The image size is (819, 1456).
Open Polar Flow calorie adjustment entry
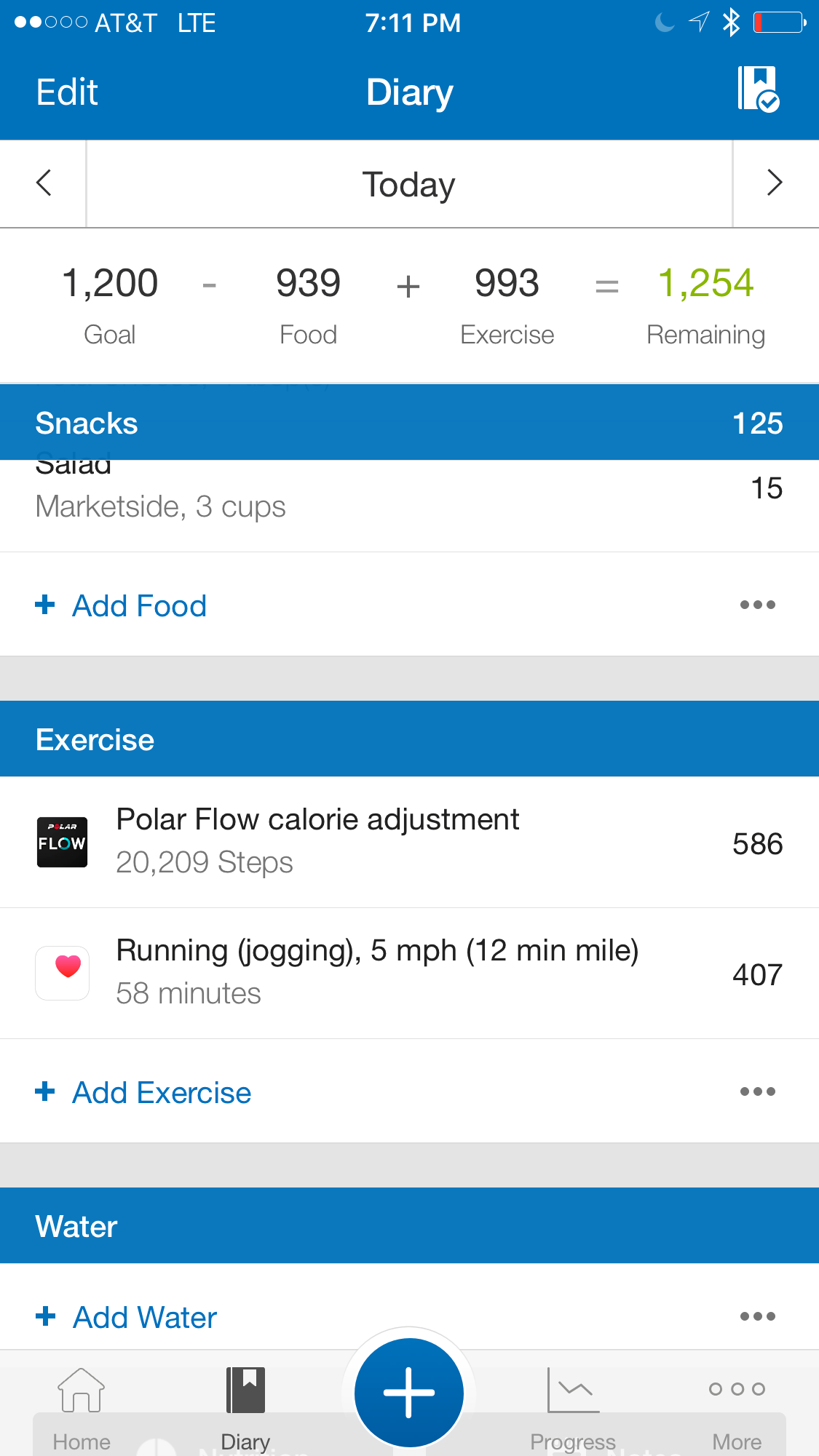click(x=409, y=842)
